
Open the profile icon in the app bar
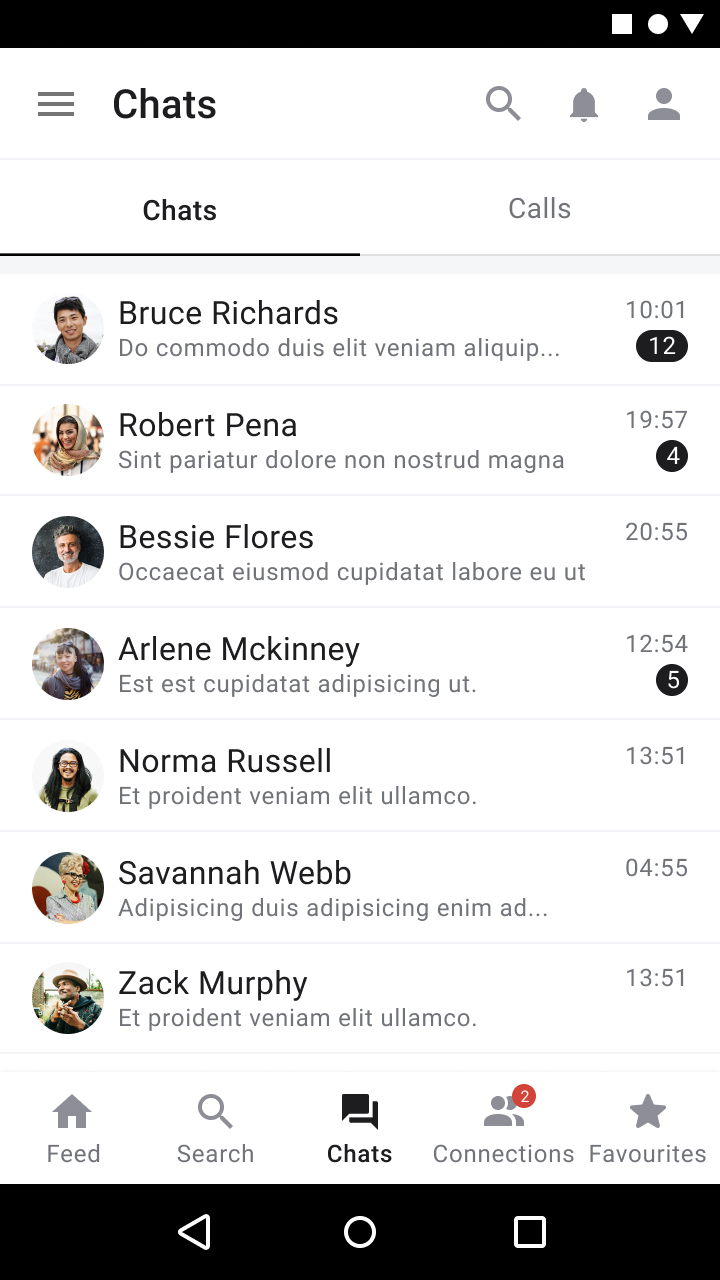[x=664, y=104]
